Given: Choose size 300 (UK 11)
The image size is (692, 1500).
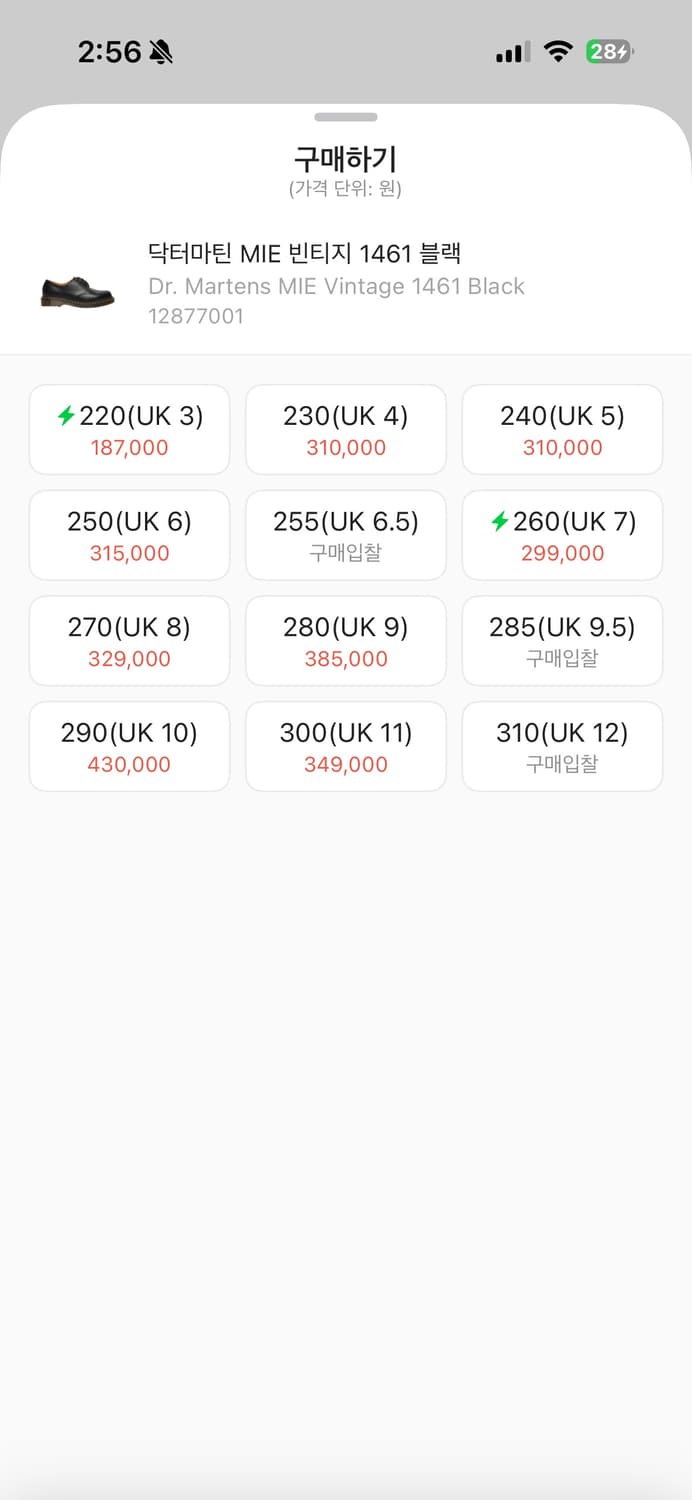Looking at the screenshot, I should tap(346, 747).
